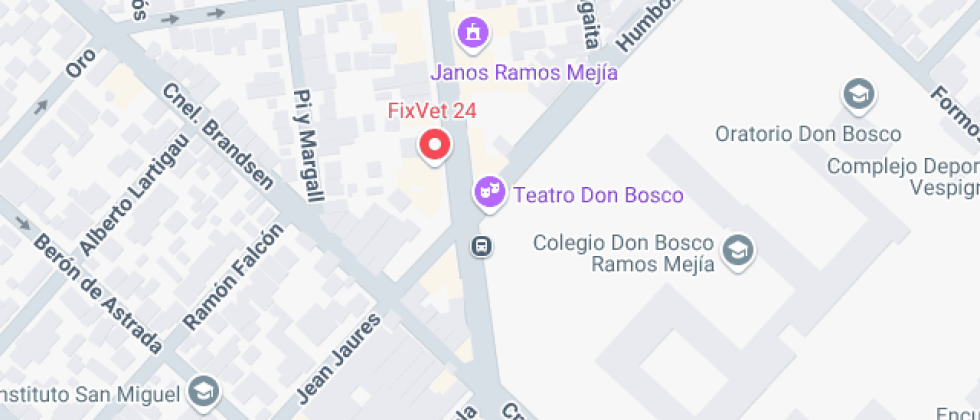Tap the red FixVet 24 location pin
This screenshot has height=420, width=980.
pos(435,146)
